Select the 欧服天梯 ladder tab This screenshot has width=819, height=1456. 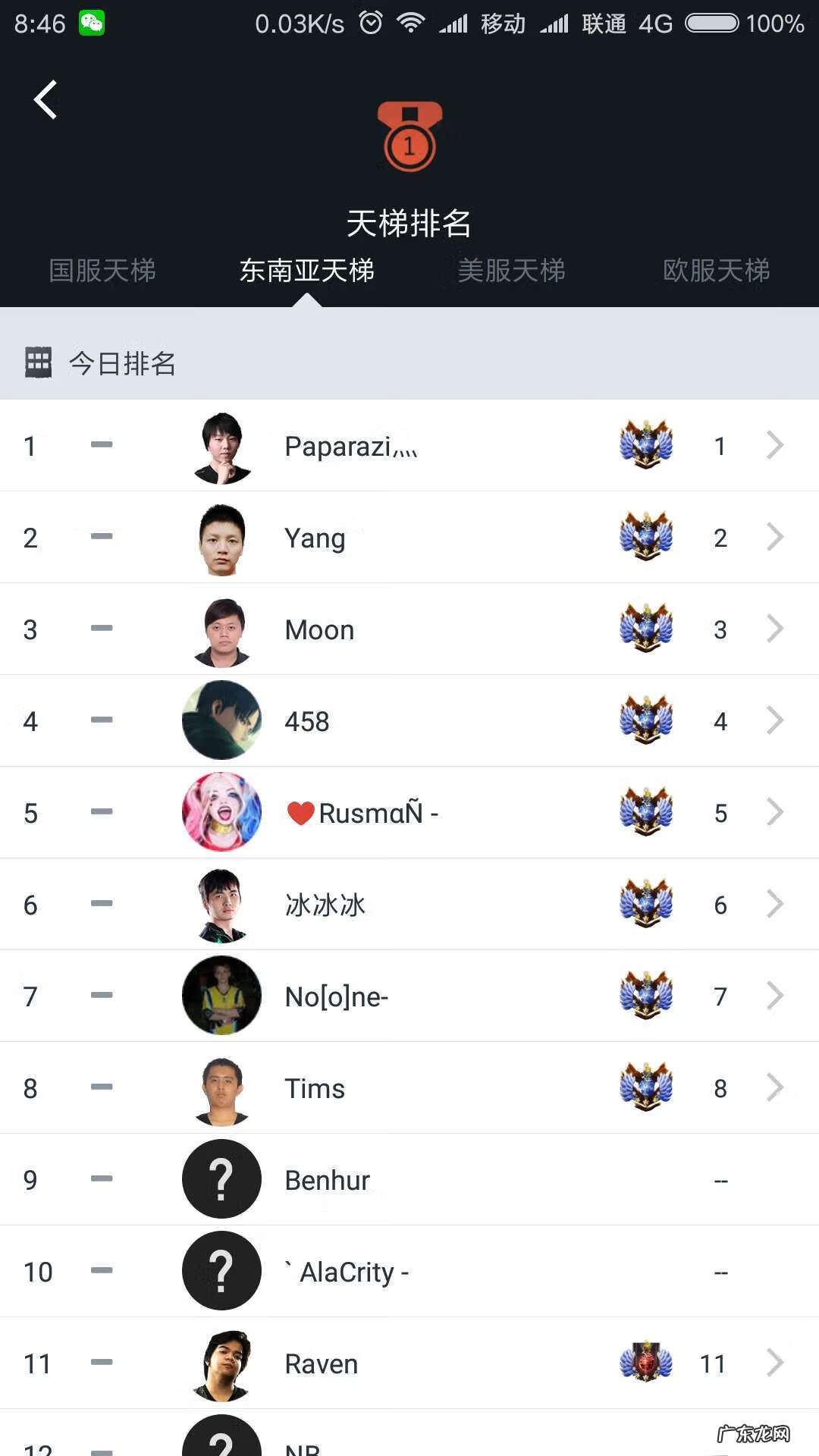pos(715,271)
